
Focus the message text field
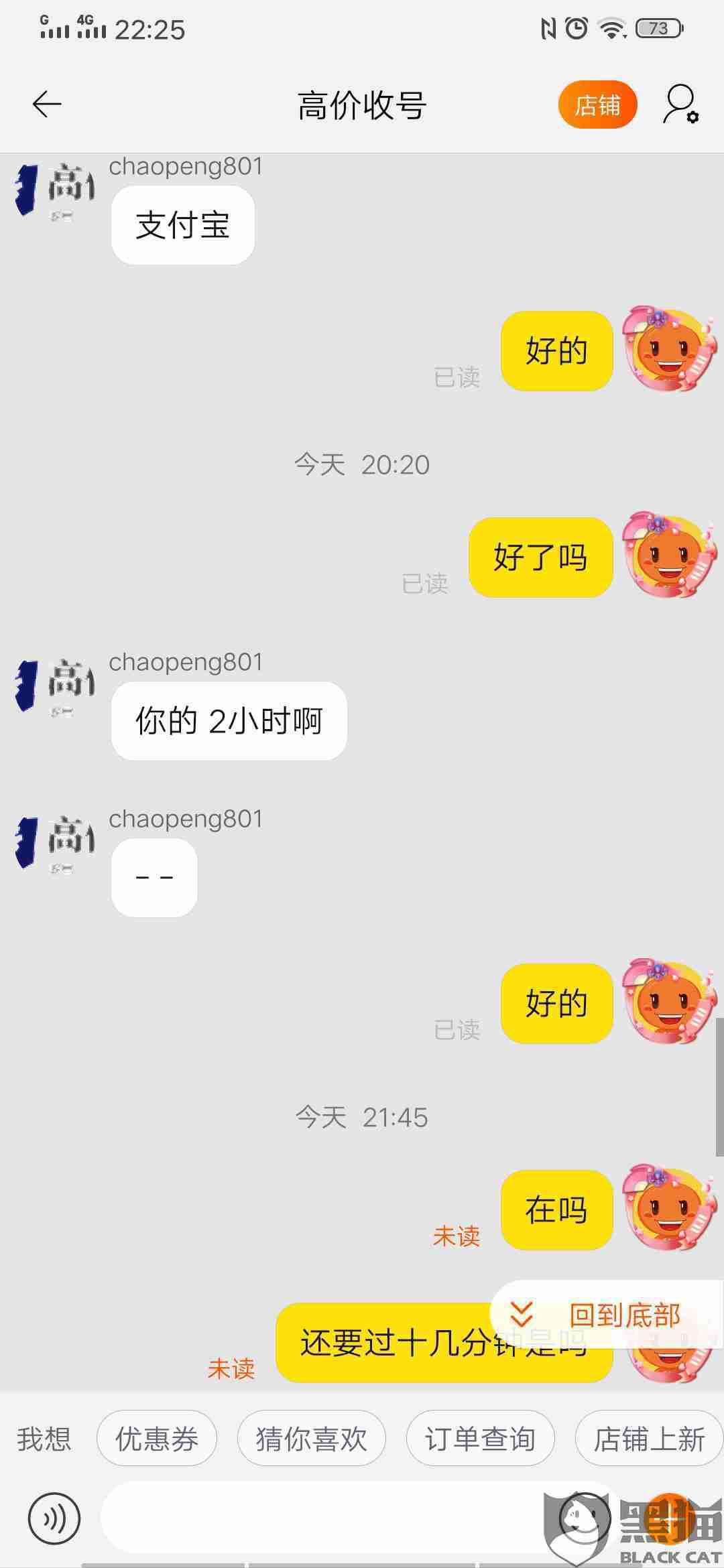pos(322,1518)
